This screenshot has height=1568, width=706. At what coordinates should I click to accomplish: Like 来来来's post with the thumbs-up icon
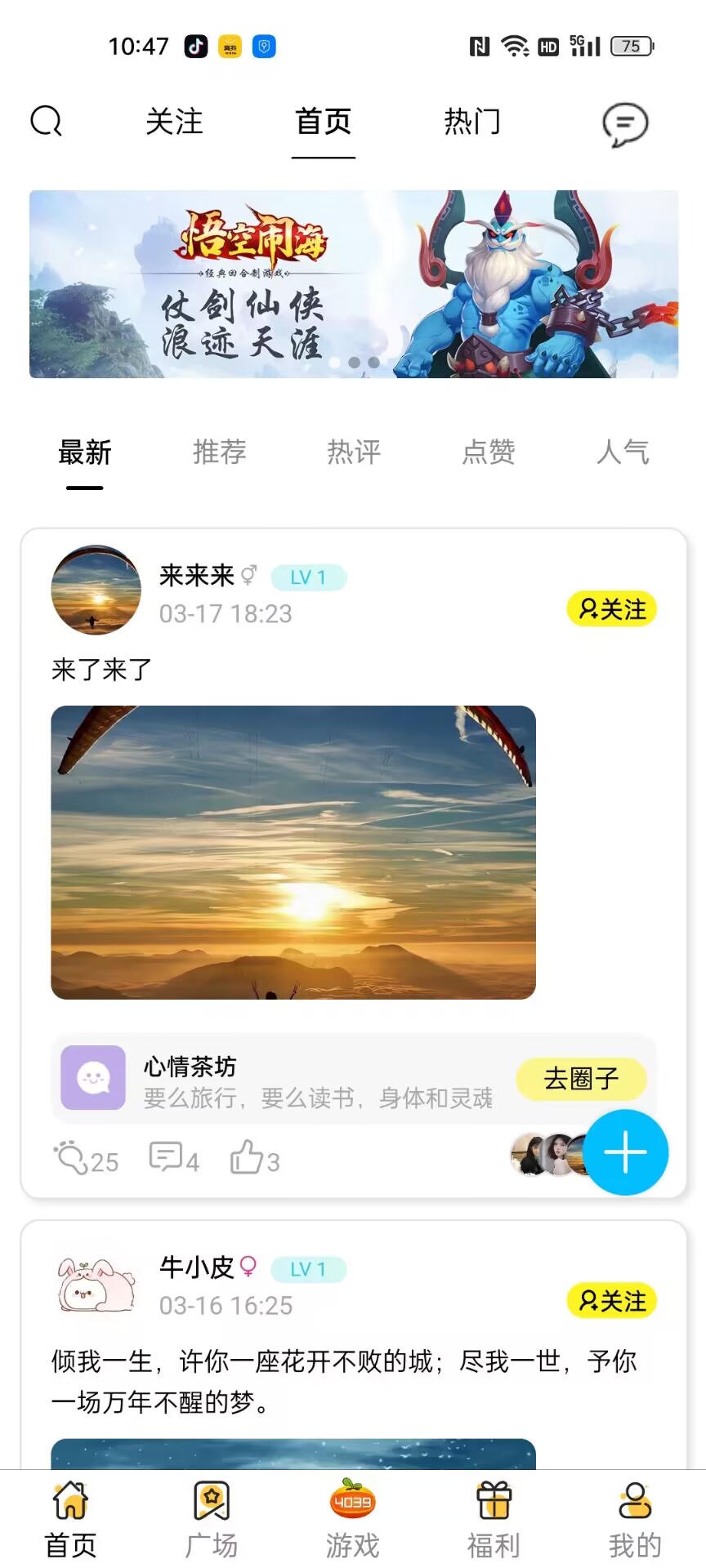click(247, 1158)
